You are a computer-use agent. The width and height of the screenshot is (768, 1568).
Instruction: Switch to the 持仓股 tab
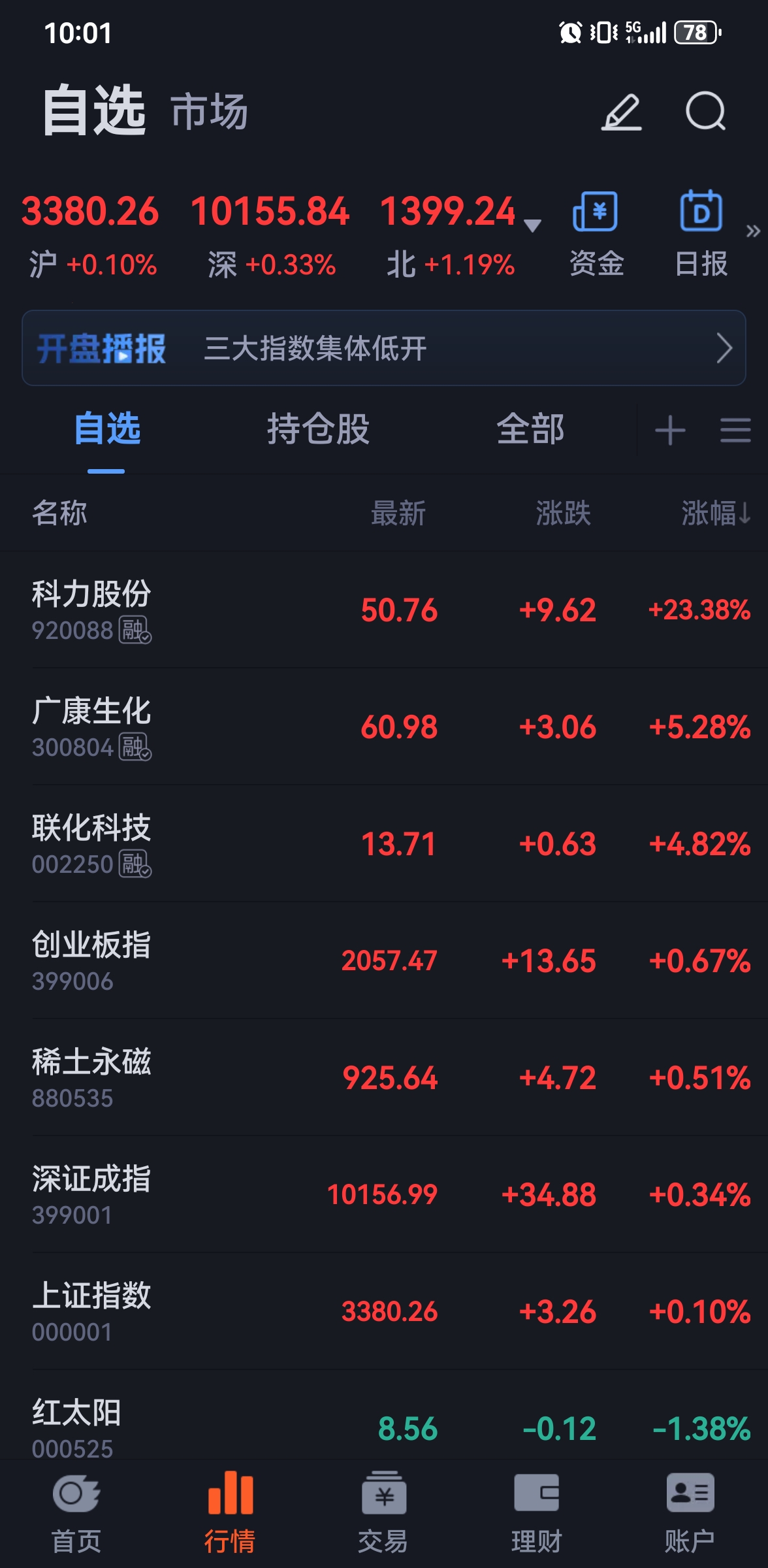(x=318, y=429)
